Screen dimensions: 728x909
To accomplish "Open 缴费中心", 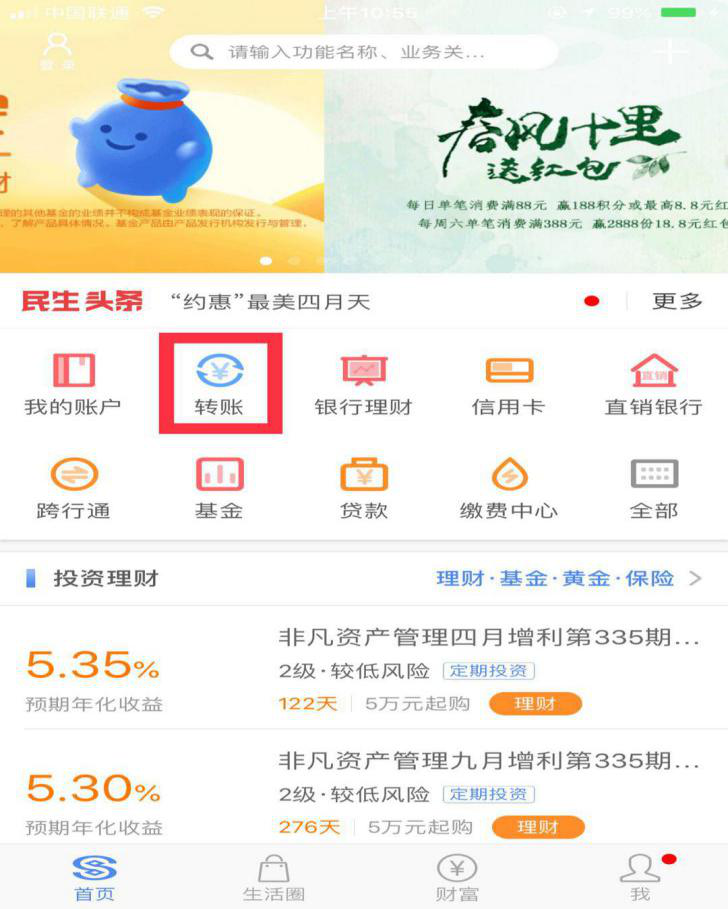I will tap(508, 488).
